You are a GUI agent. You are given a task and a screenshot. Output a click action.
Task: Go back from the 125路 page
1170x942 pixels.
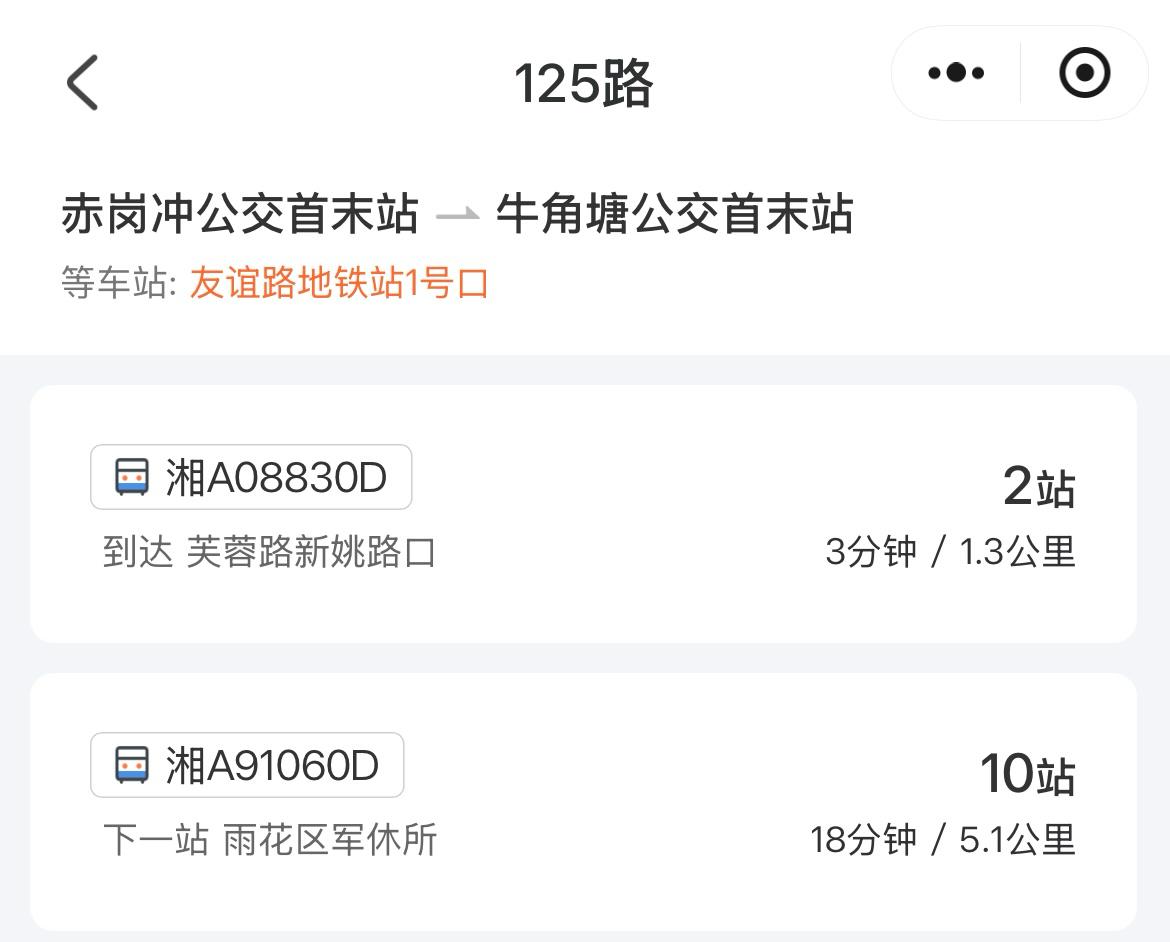click(x=83, y=82)
